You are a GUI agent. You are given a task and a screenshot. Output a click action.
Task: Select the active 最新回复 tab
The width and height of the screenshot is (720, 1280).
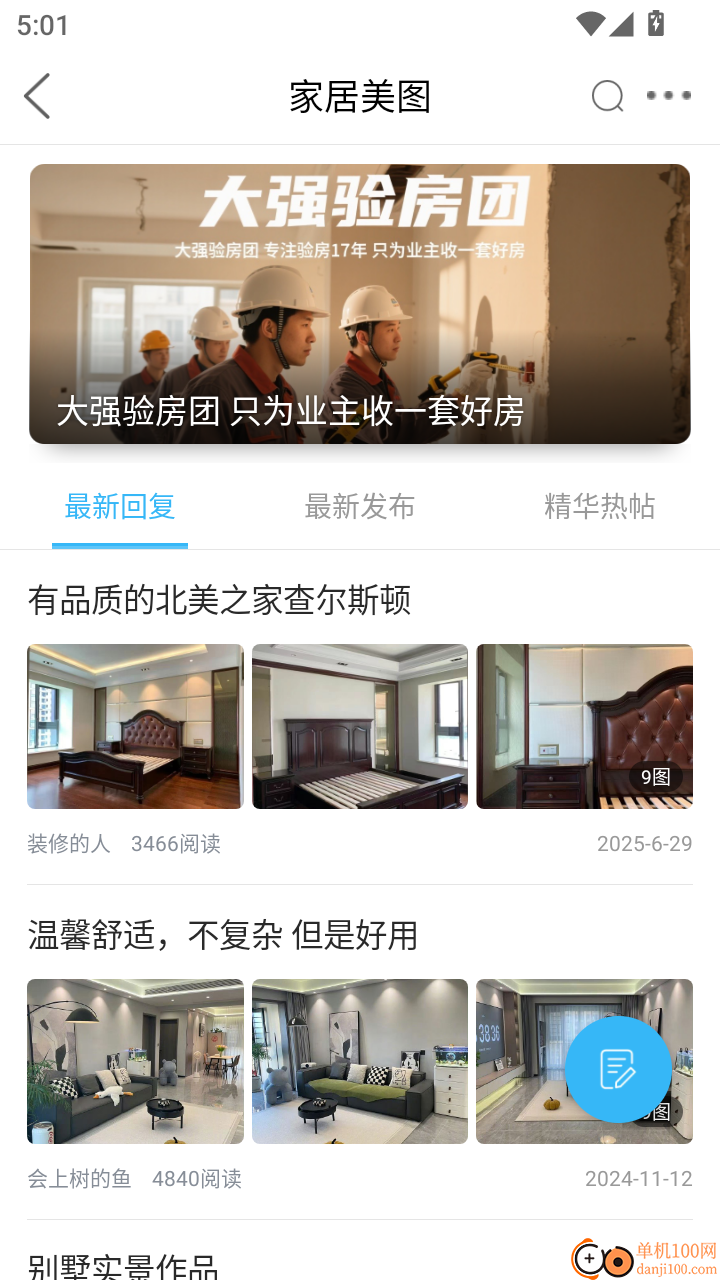coord(119,507)
